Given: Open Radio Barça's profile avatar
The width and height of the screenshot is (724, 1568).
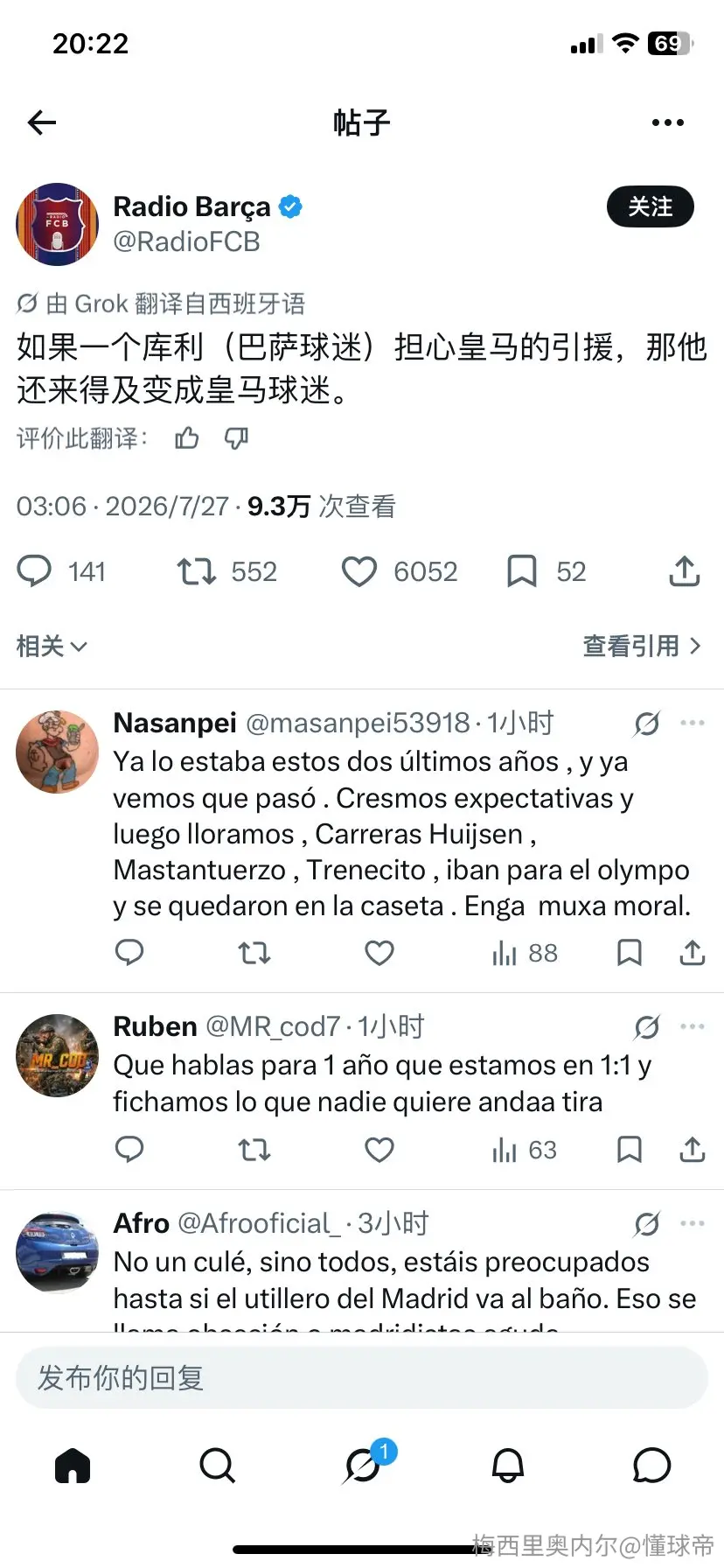Looking at the screenshot, I should point(58,224).
